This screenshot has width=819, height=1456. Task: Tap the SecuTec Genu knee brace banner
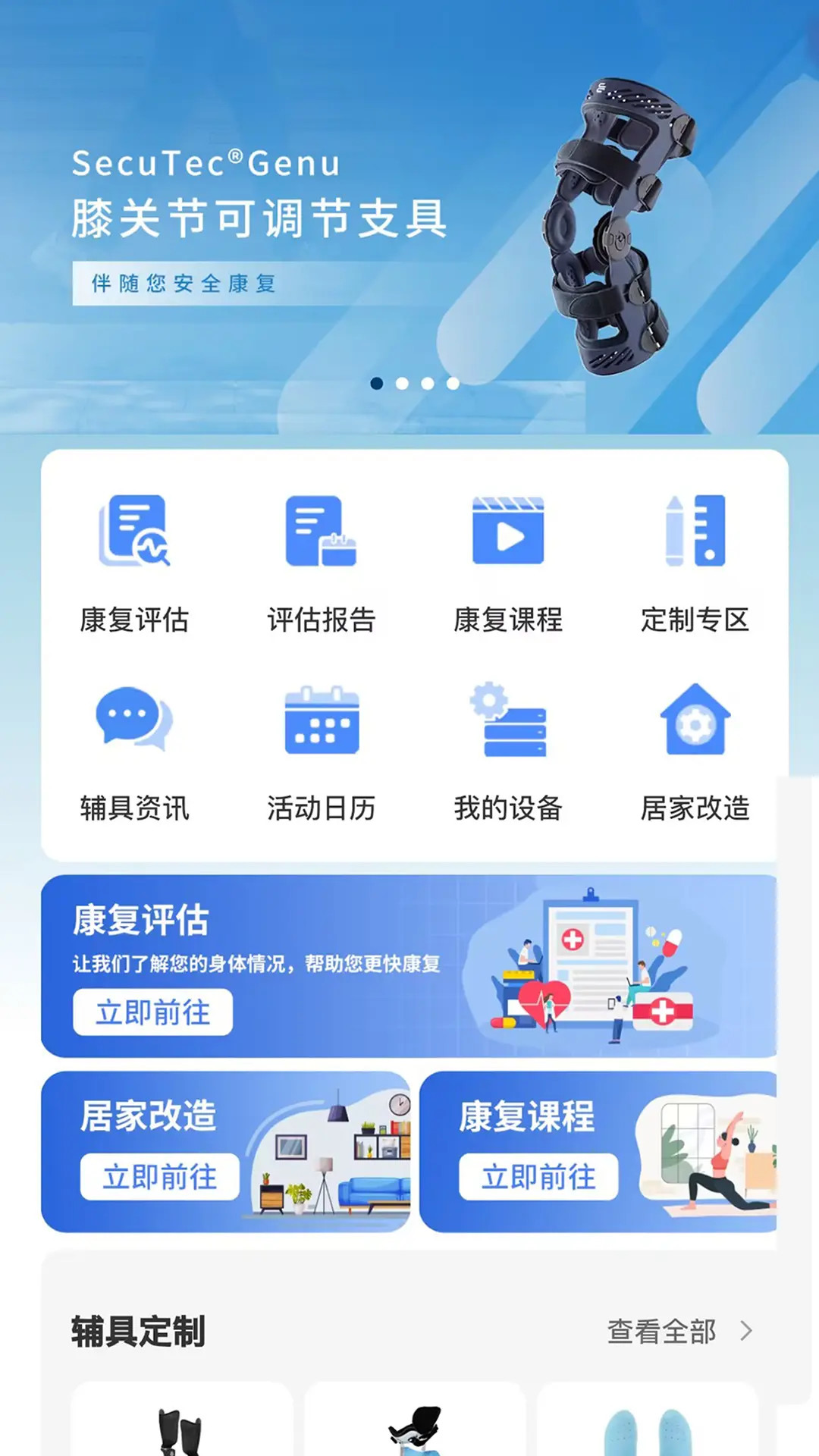[x=409, y=212]
